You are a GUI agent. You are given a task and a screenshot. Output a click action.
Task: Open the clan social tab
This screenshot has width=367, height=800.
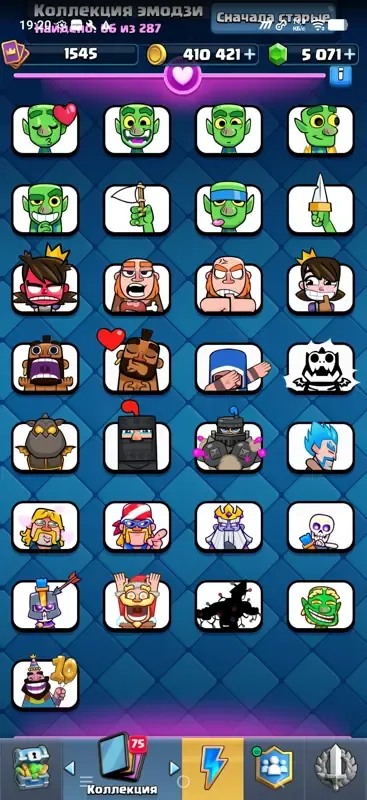(275, 768)
